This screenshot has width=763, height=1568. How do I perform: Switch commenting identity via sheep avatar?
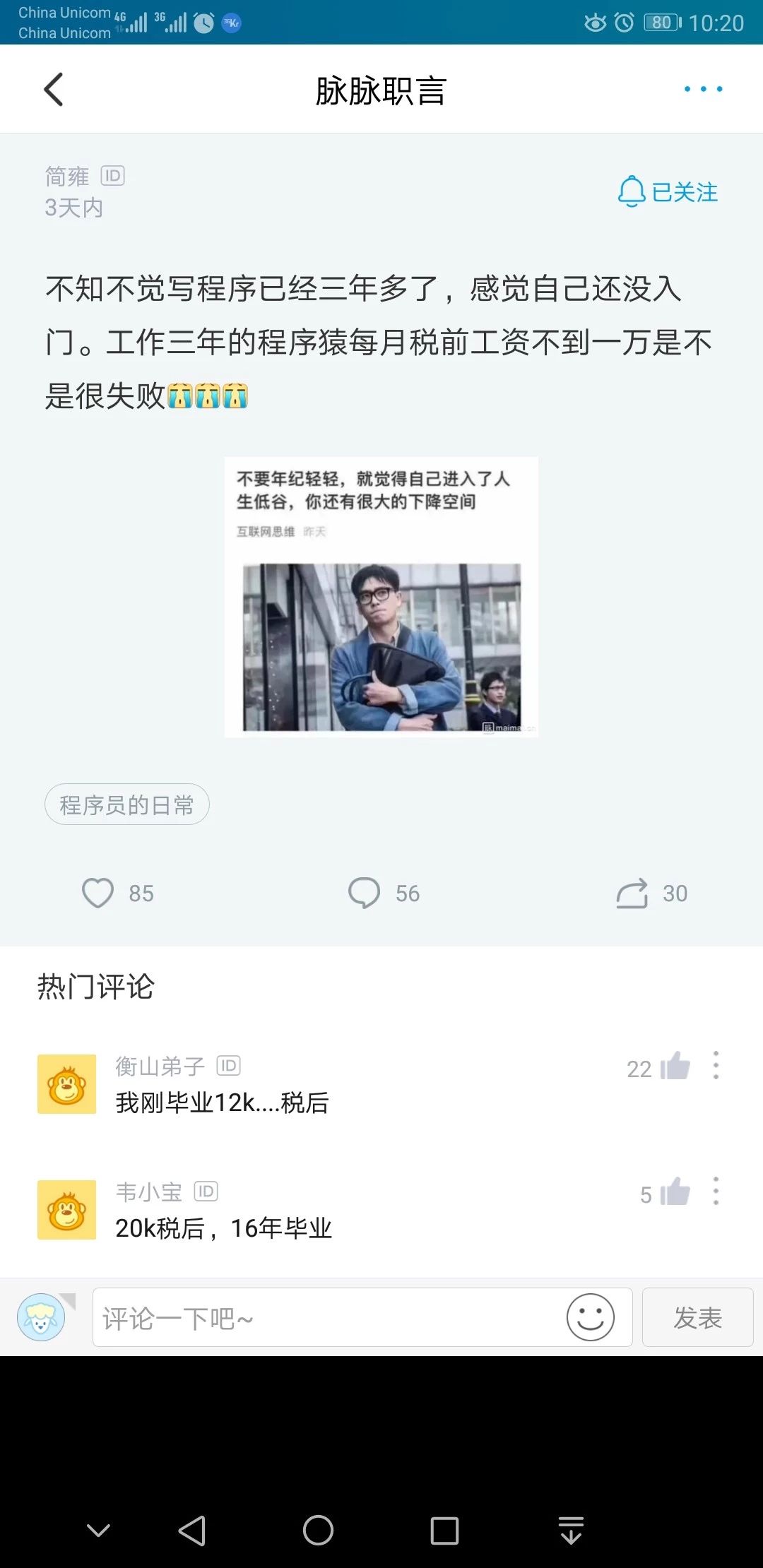[42, 1317]
